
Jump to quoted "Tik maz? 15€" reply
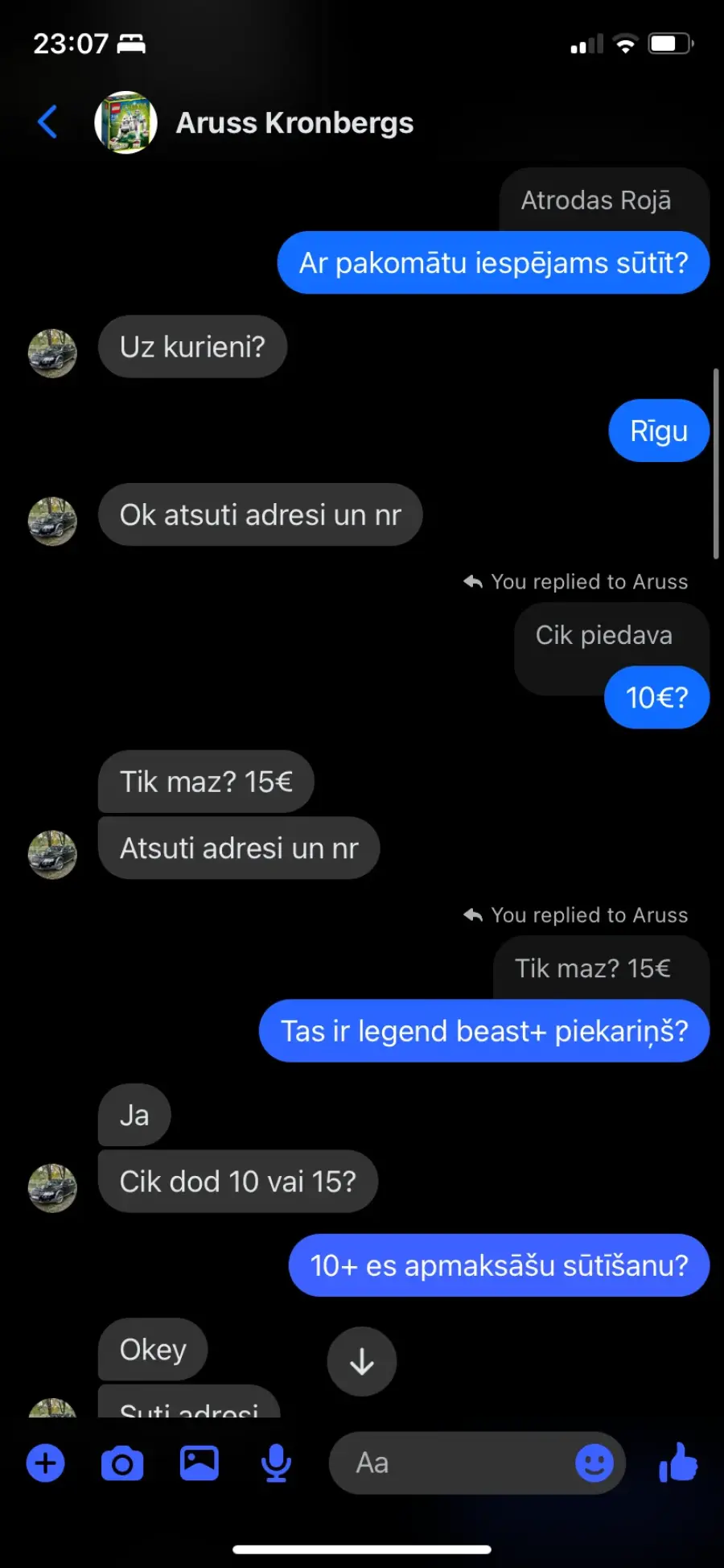click(x=593, y=968)
